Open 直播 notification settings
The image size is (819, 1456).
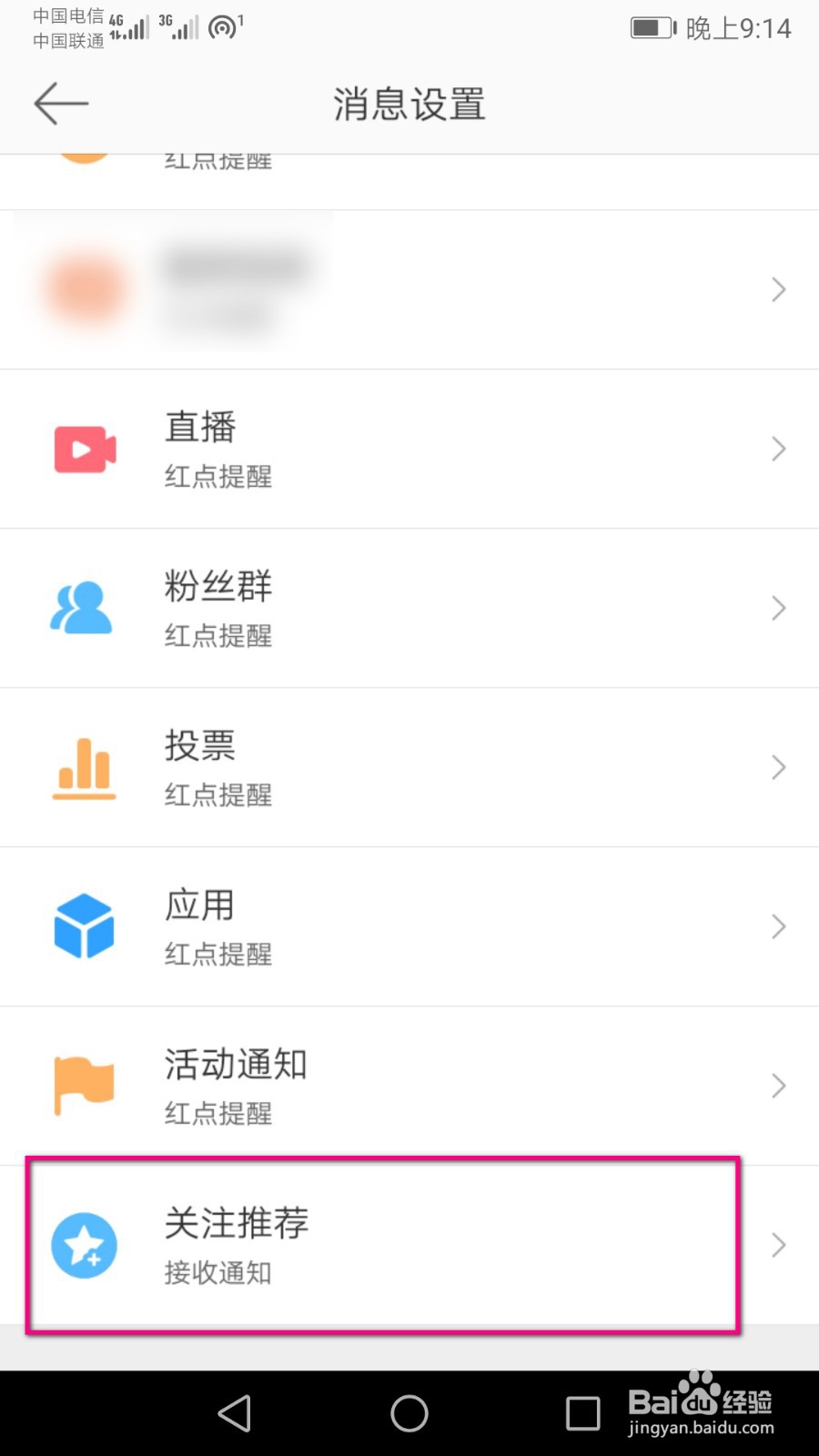[x=409, y=449]
